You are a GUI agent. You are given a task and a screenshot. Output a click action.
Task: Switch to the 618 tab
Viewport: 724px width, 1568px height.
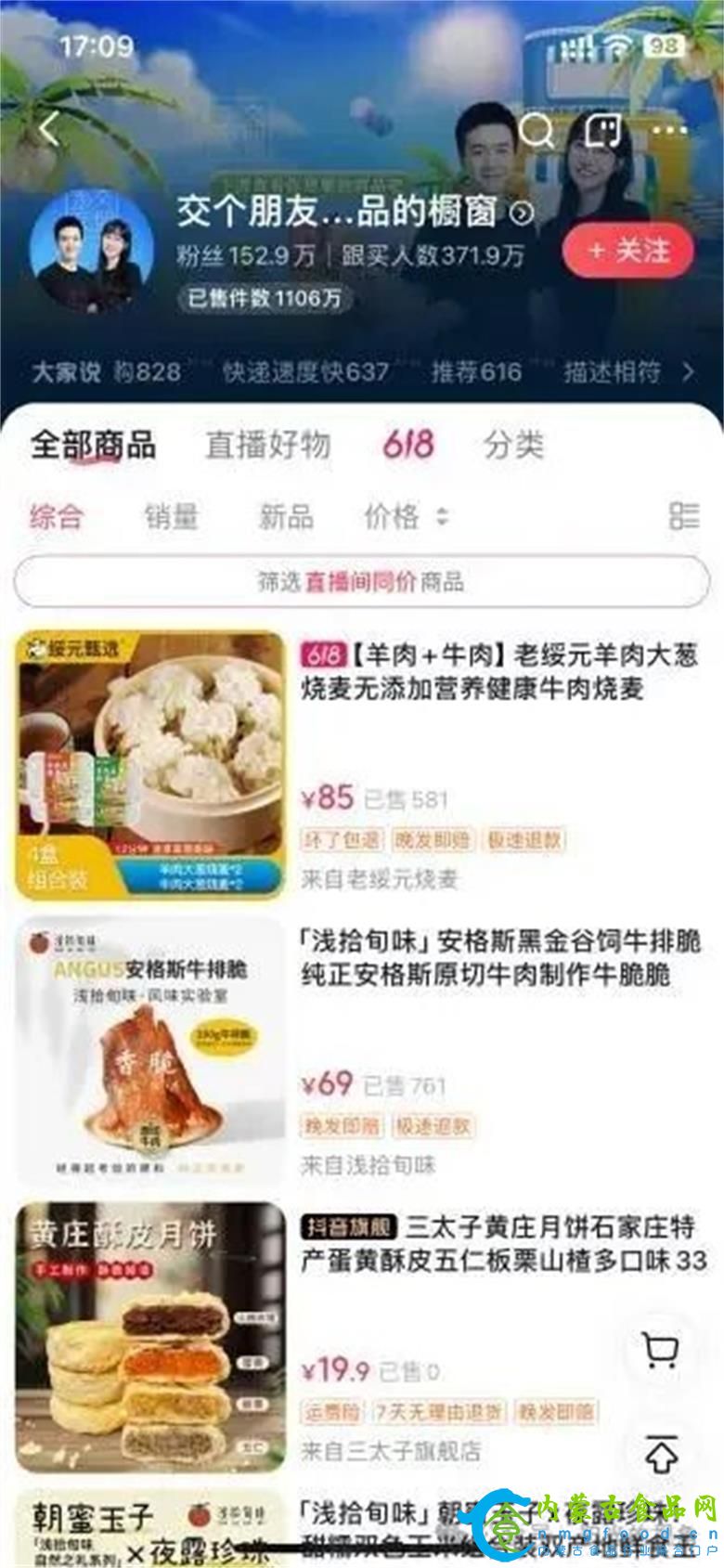click(x=407, y=445)
